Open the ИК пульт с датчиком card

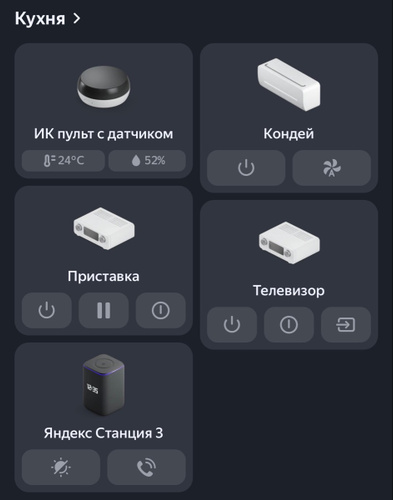pos(104,110)
